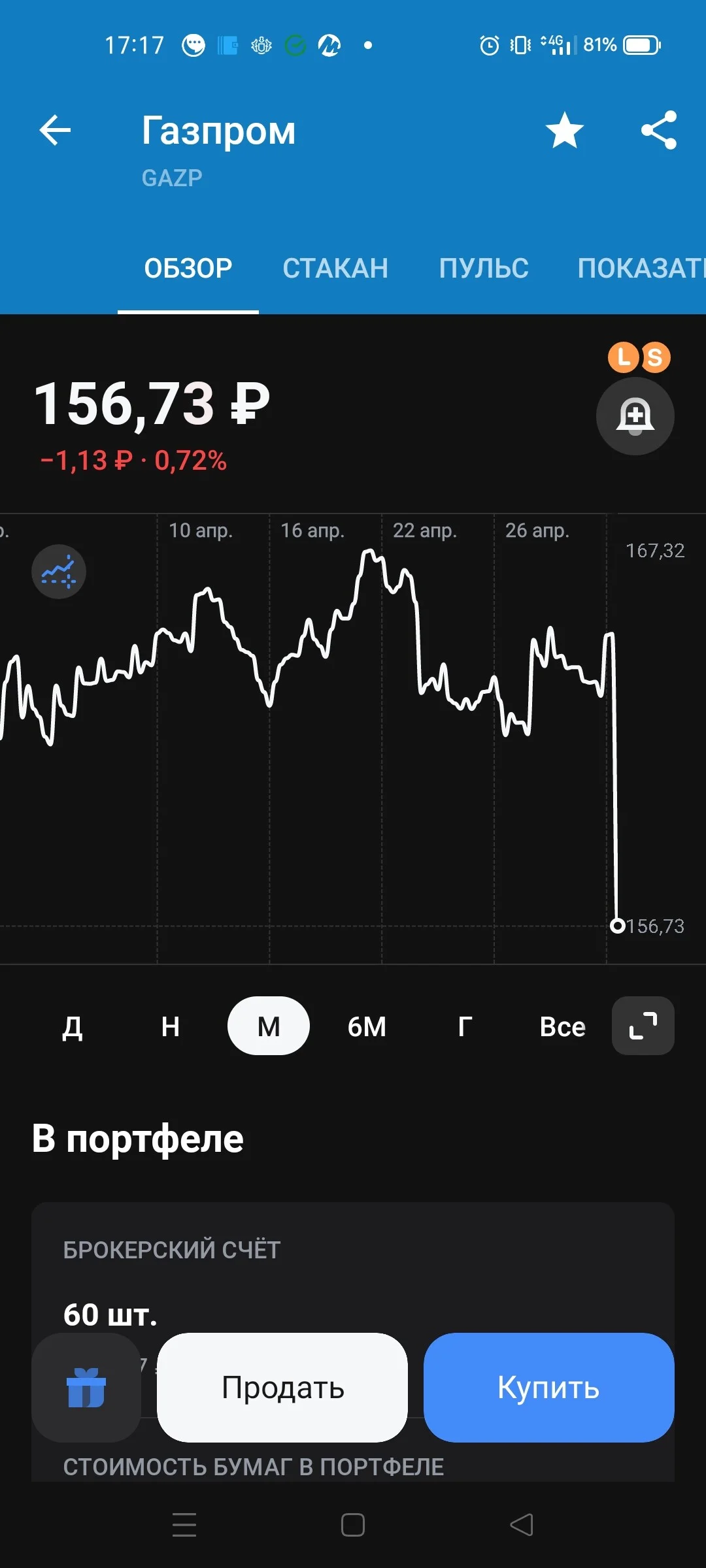Expand the chart to fullscreen
Screen dimensions: 706x1568
[643, 1026]
